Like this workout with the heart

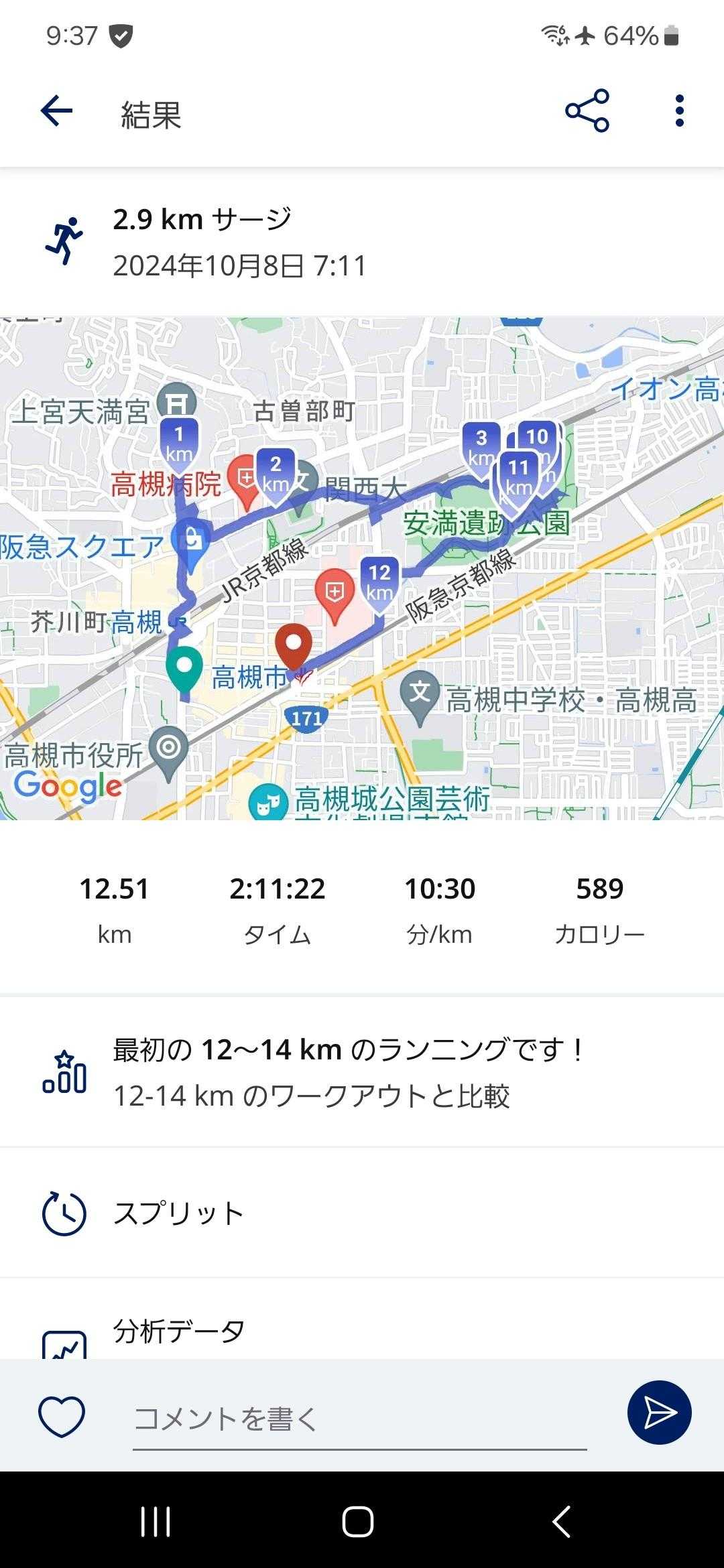tap(62, 1416)
